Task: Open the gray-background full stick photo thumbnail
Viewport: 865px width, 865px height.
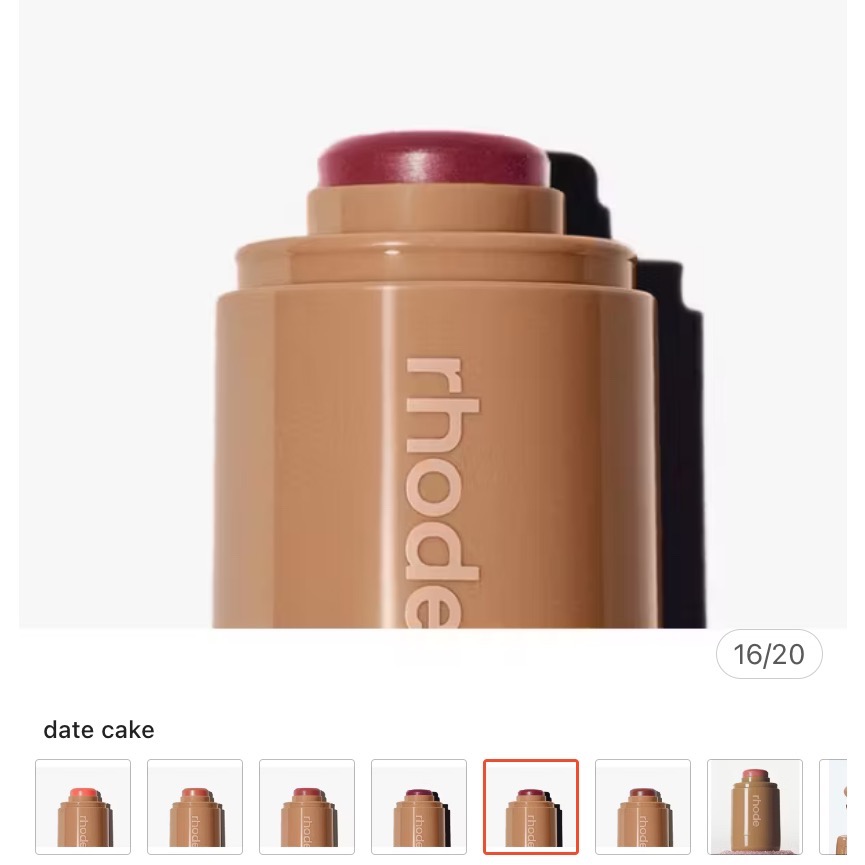Action: pos(755,806)
